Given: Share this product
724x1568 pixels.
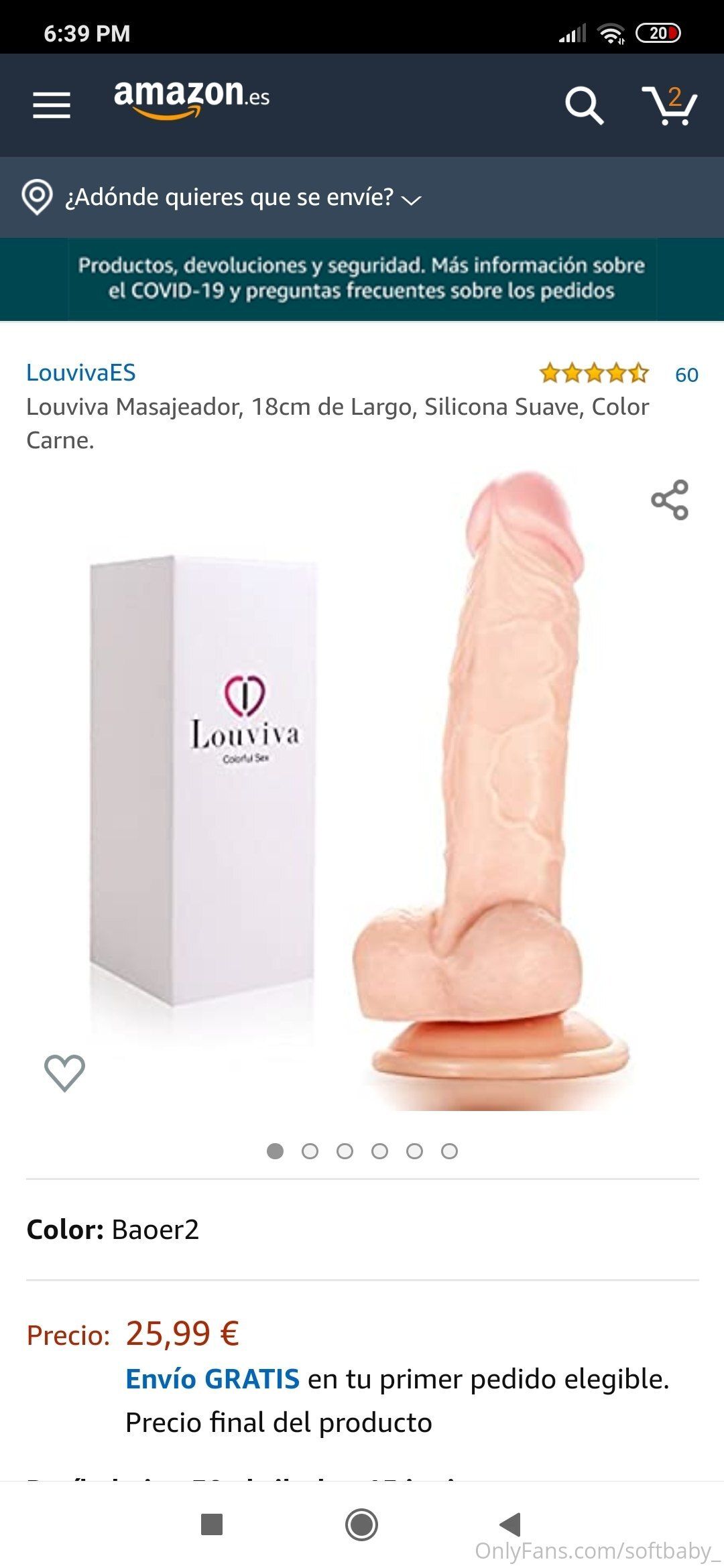Looking at the screenshot, I should coord(670,500).
